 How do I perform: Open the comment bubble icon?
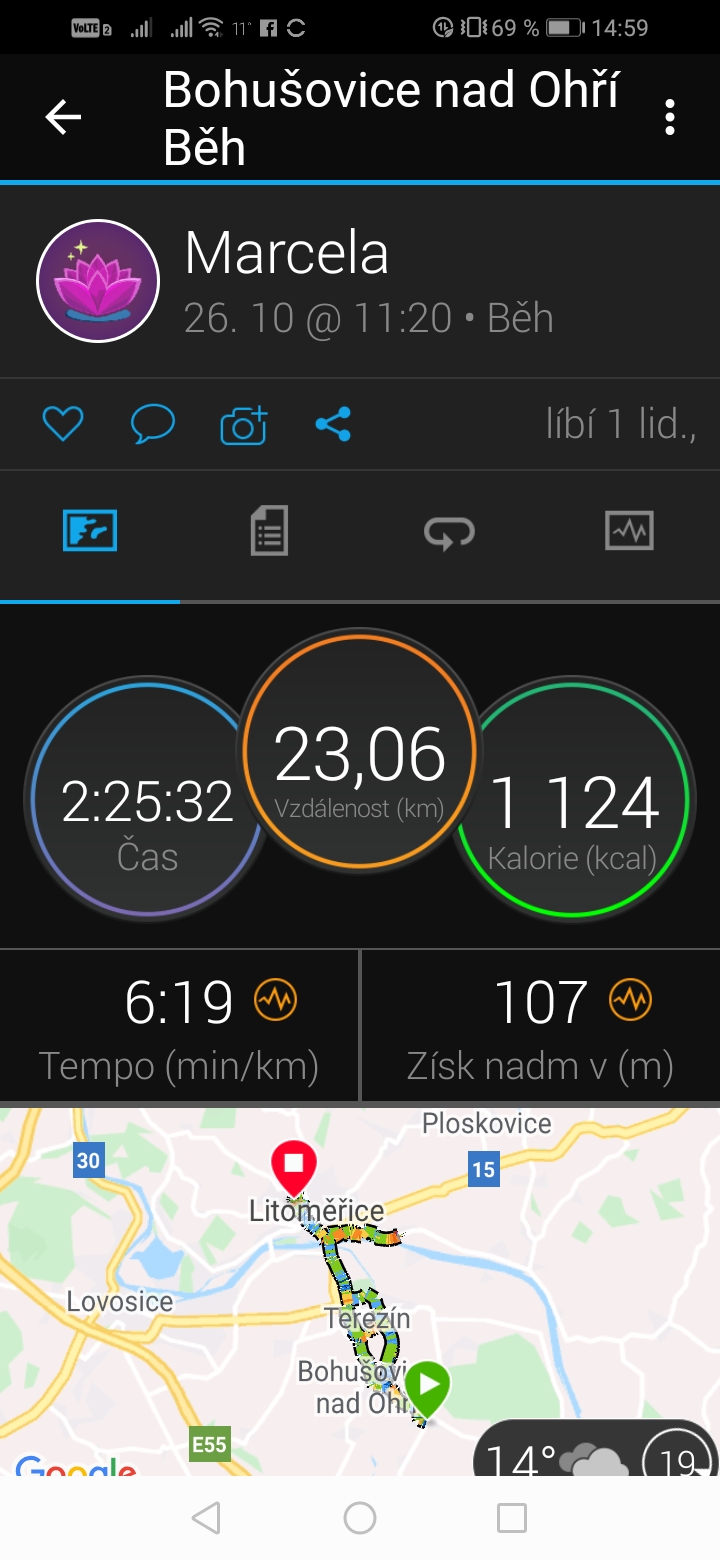point(152,425)
